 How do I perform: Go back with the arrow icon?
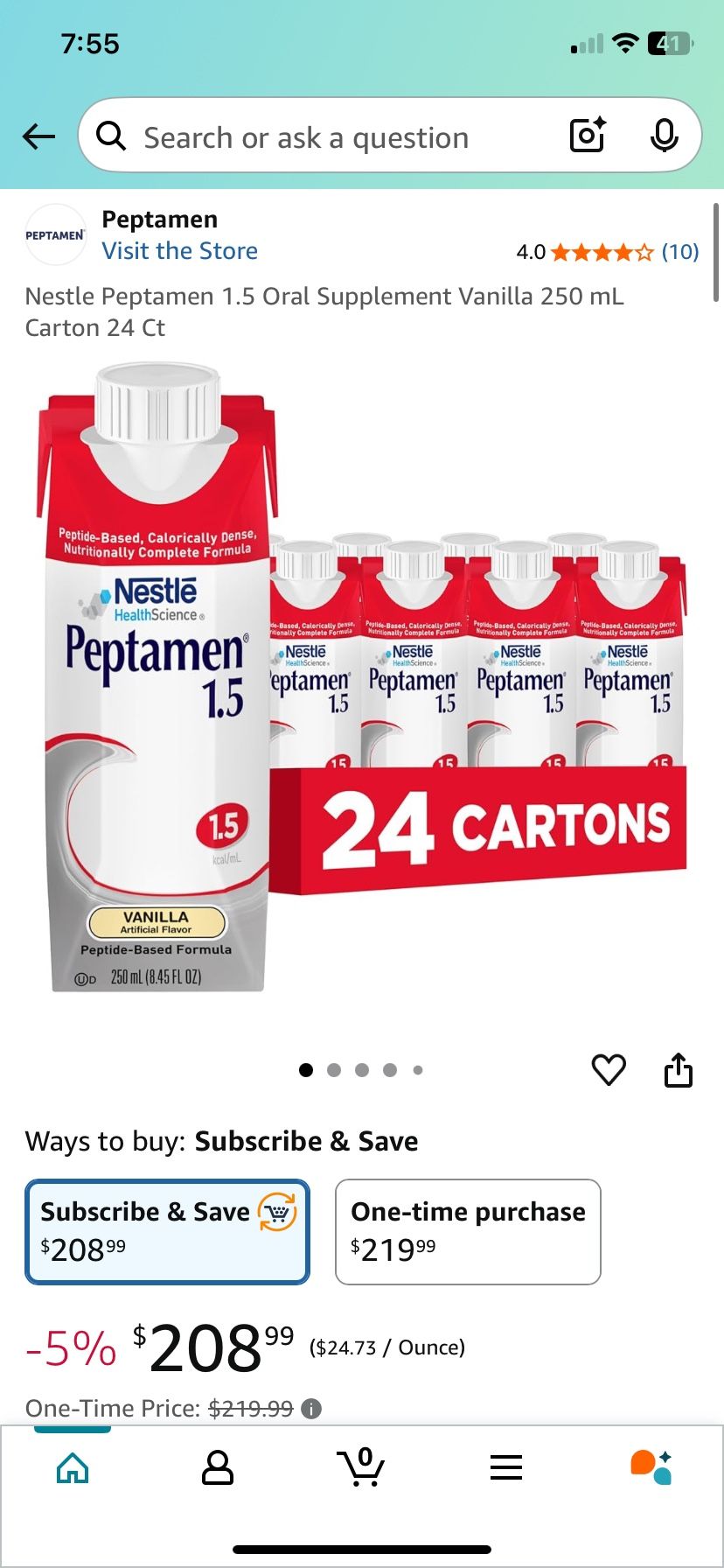[38, 136]
